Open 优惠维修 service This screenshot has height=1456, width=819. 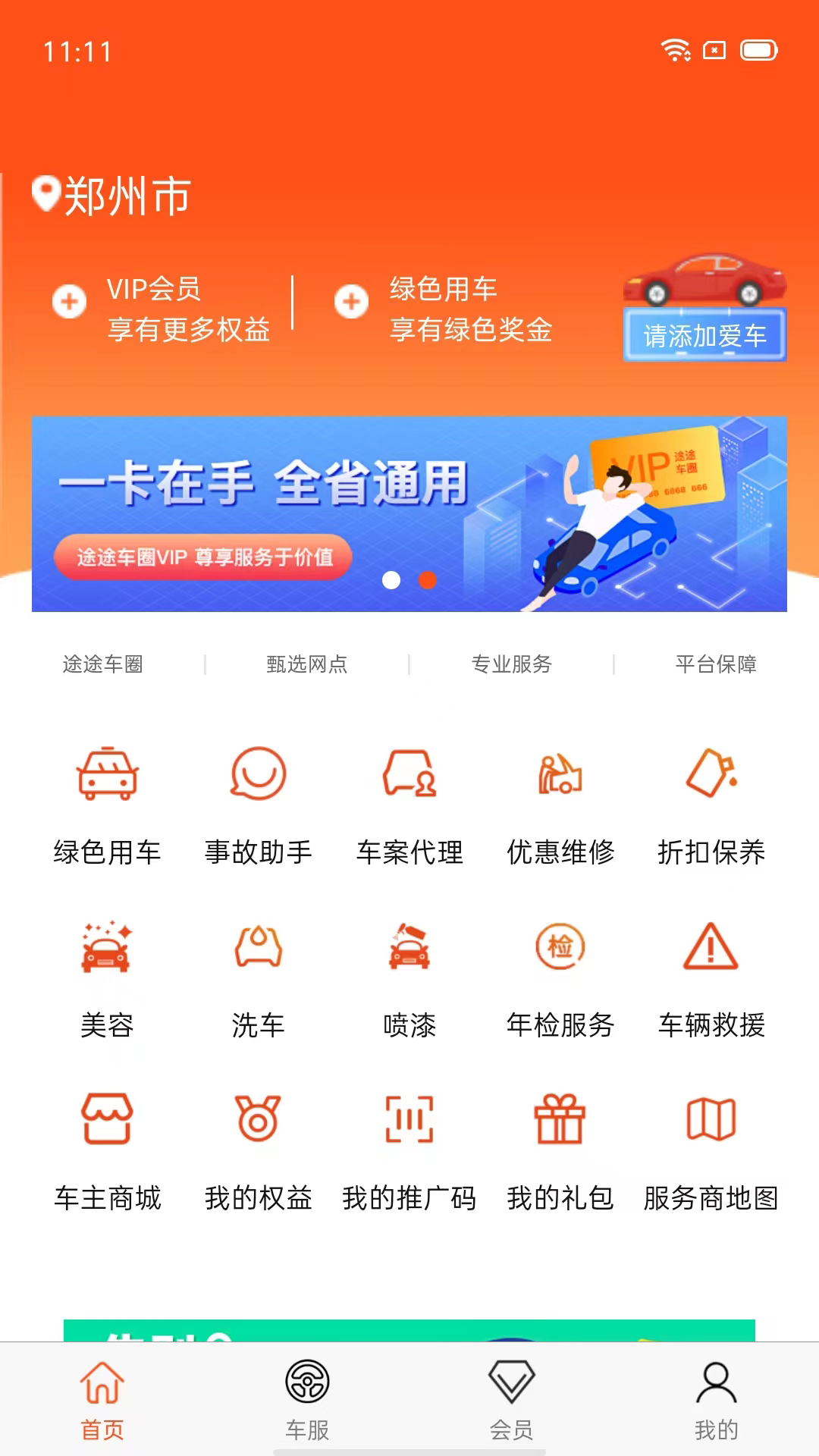pos(560,804)
